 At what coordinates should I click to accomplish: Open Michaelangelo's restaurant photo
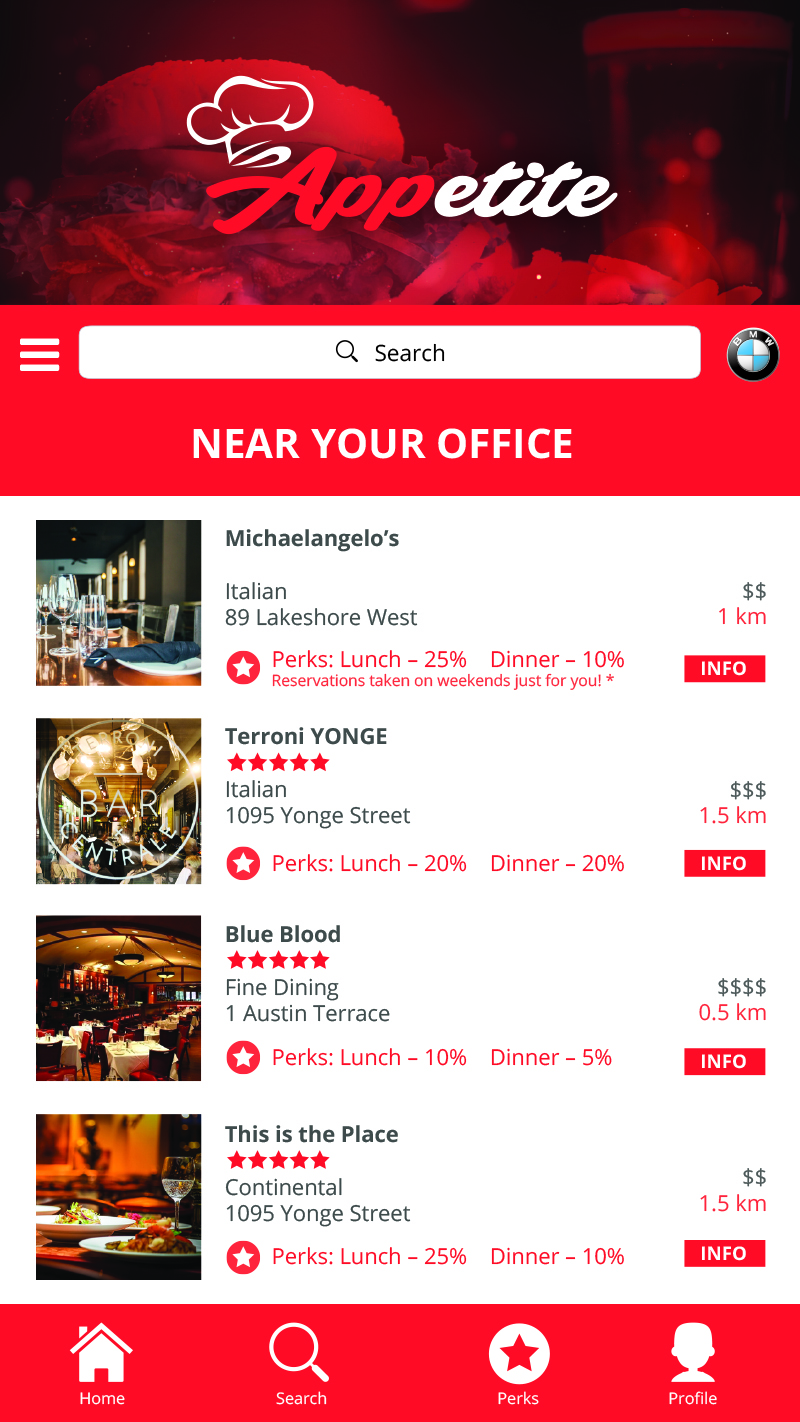[x=118, y=602]
